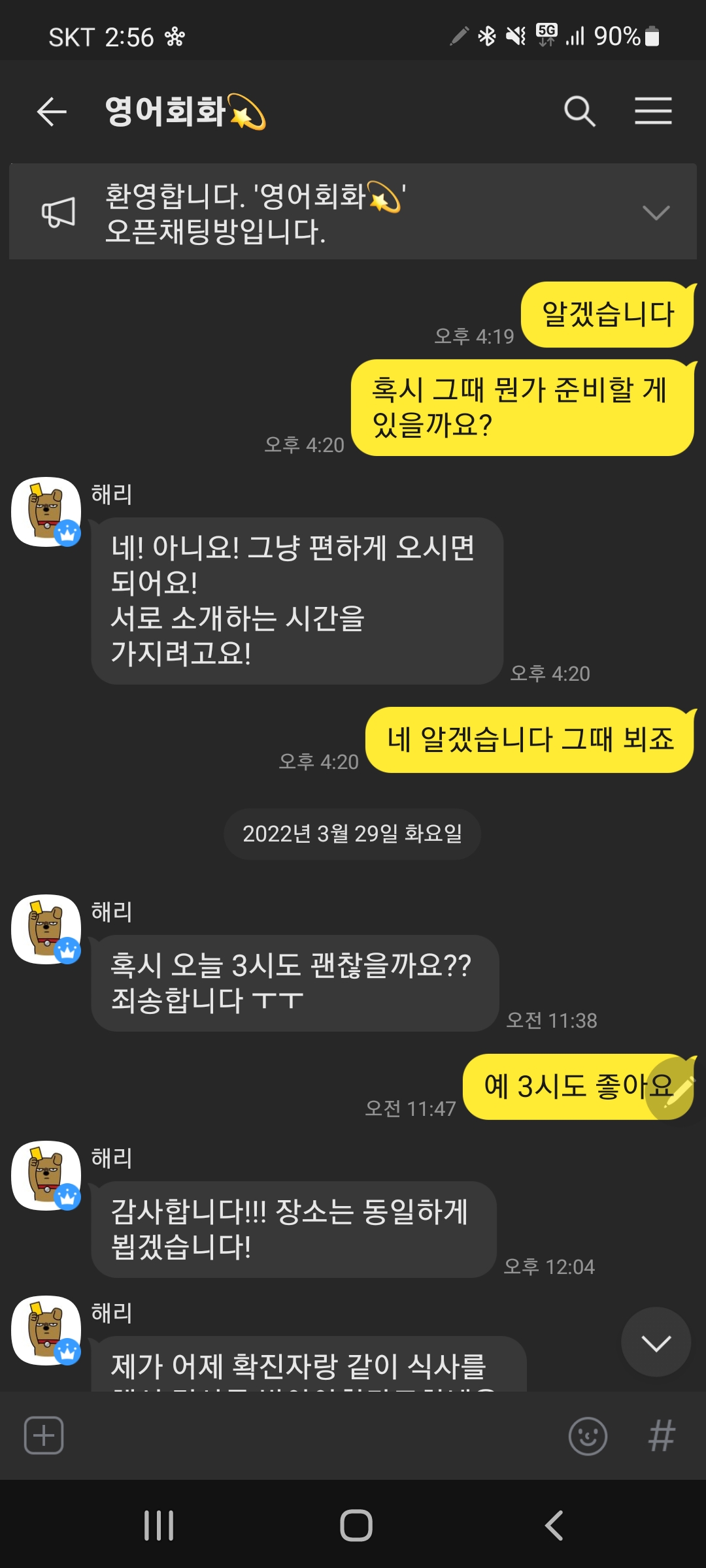706x1568 pixels.
Task: Search within the 영어회화 chat
Action: pyautogui.click(x=579, y=111)
